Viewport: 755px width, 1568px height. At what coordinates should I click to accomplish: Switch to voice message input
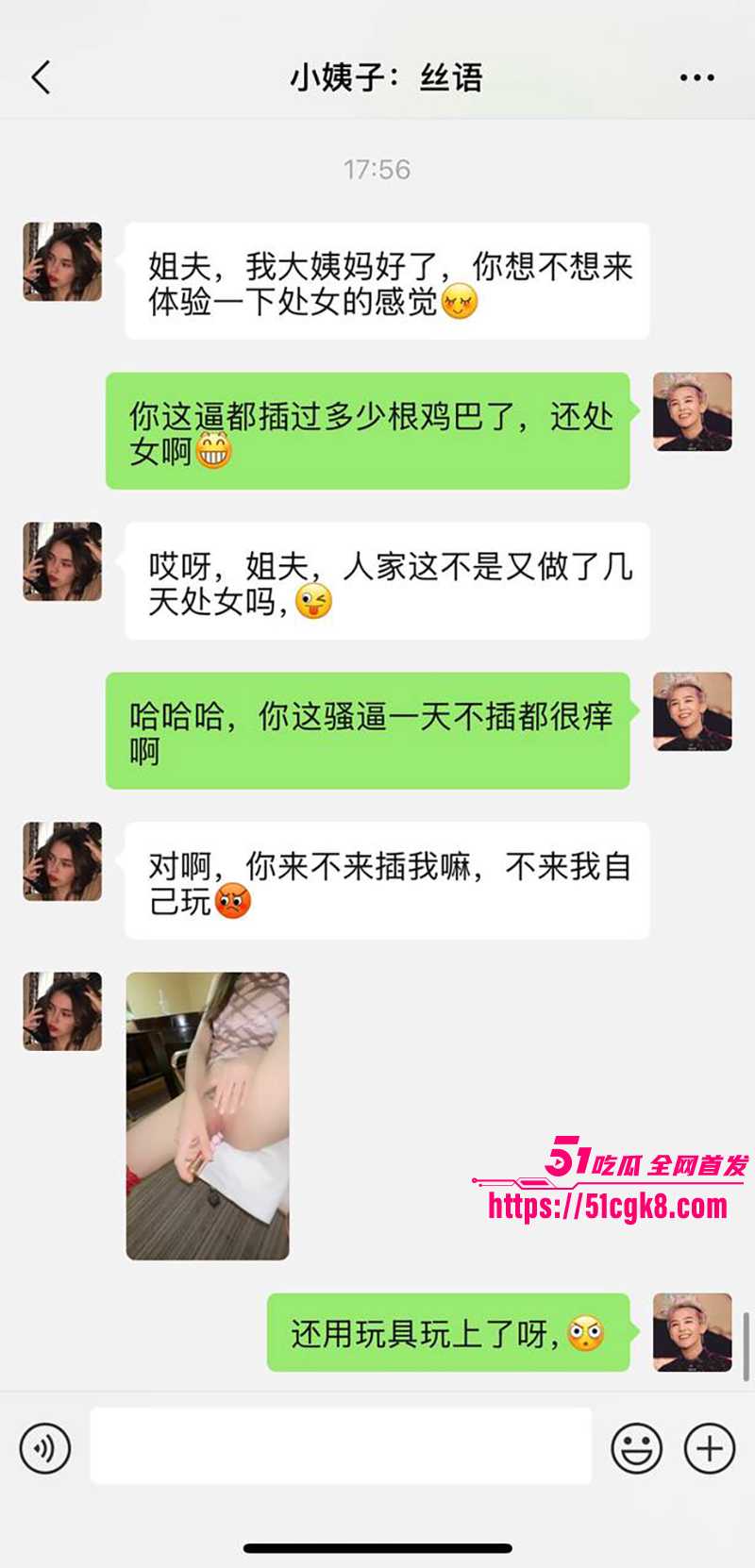[x=45, y=1447]
